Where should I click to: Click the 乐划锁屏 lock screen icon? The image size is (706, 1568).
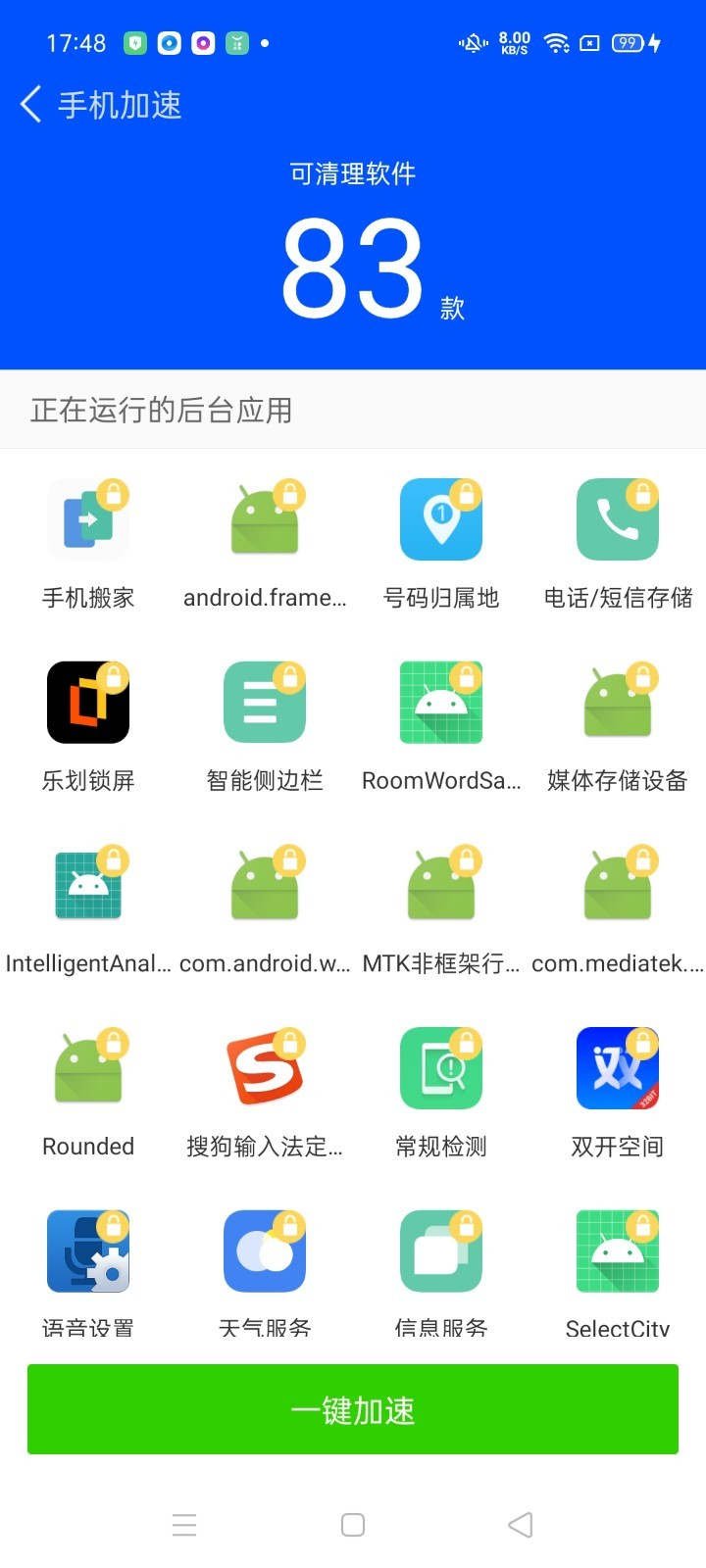tap(88, 702)
